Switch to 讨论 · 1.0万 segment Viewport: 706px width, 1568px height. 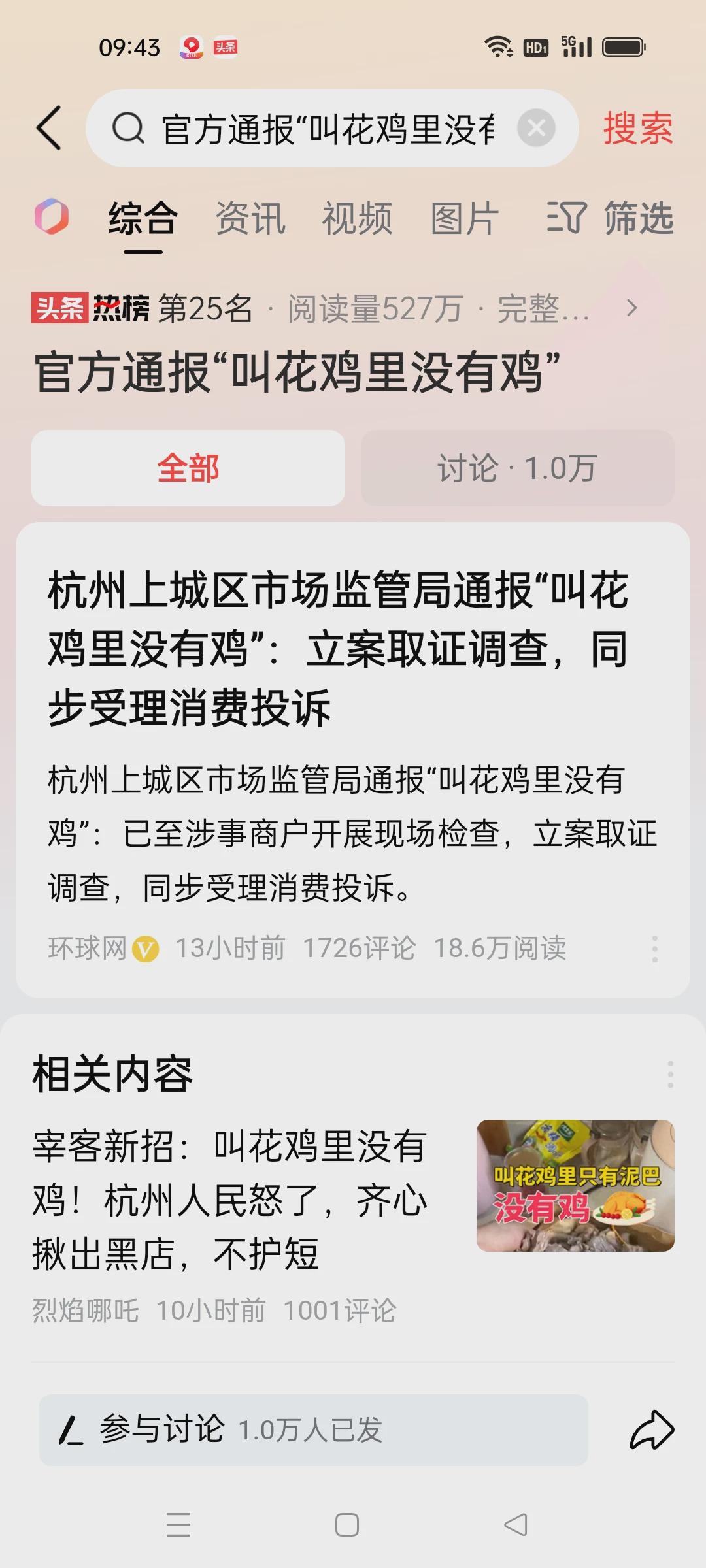pyautogui.click(x=517, y=468)
